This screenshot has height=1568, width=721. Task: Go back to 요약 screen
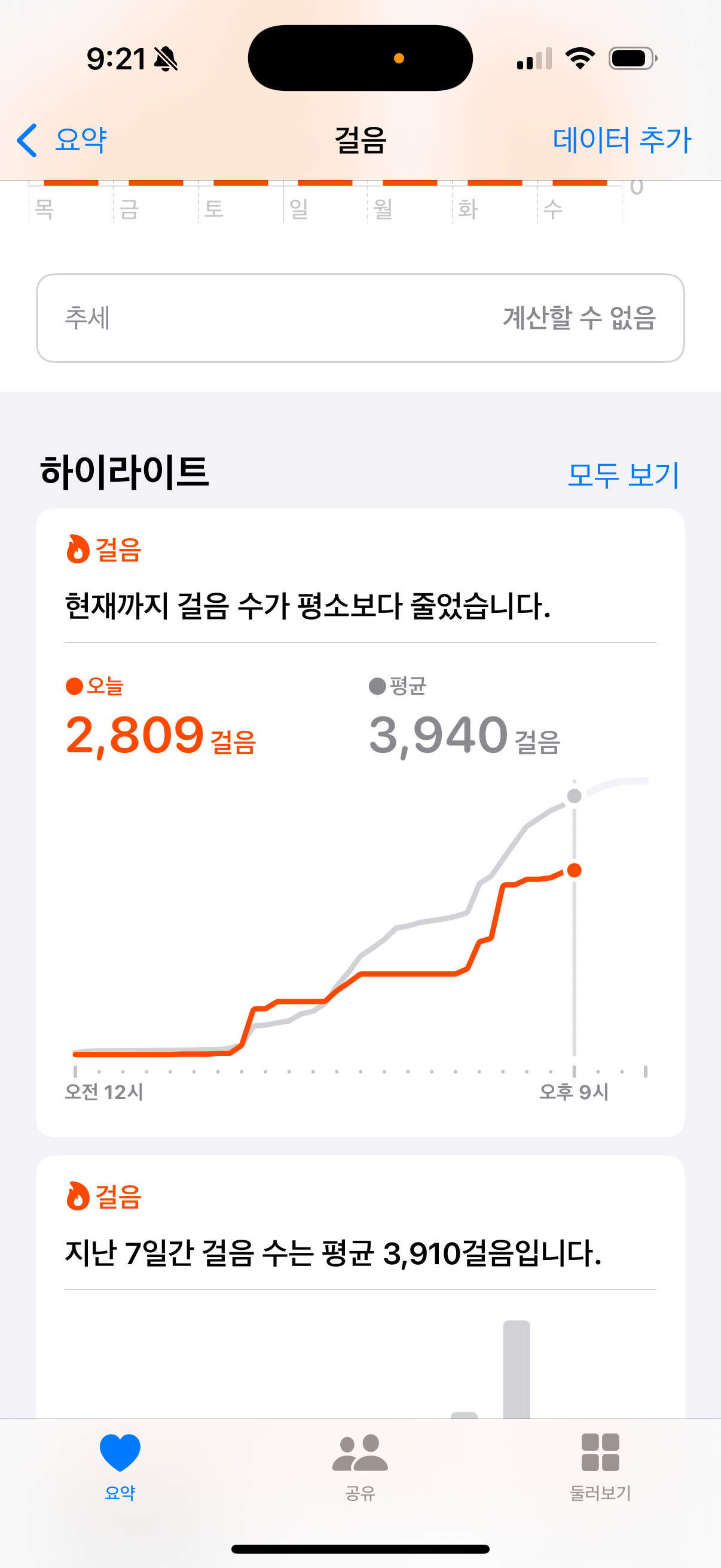[62, 140]
